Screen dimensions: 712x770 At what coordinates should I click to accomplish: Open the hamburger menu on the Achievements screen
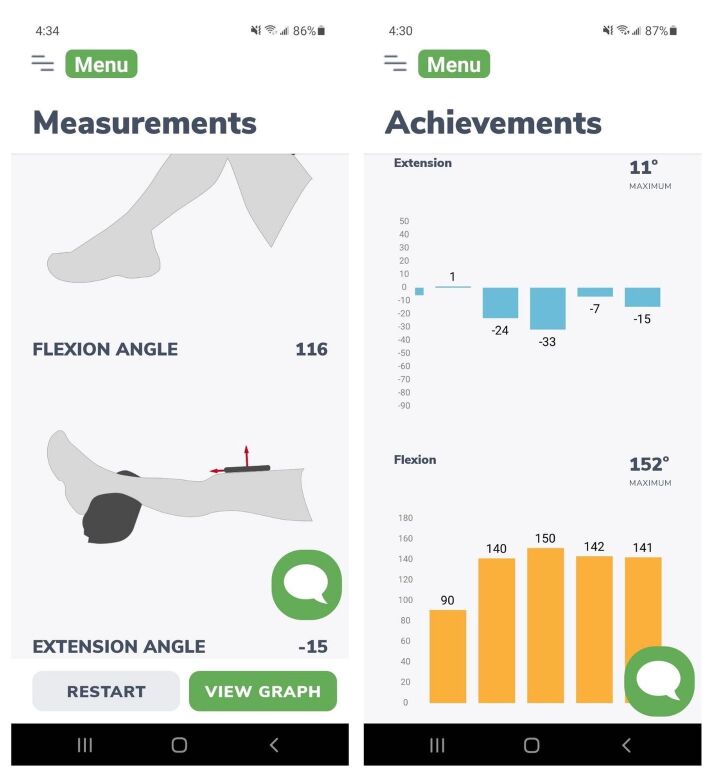[395, 64]
